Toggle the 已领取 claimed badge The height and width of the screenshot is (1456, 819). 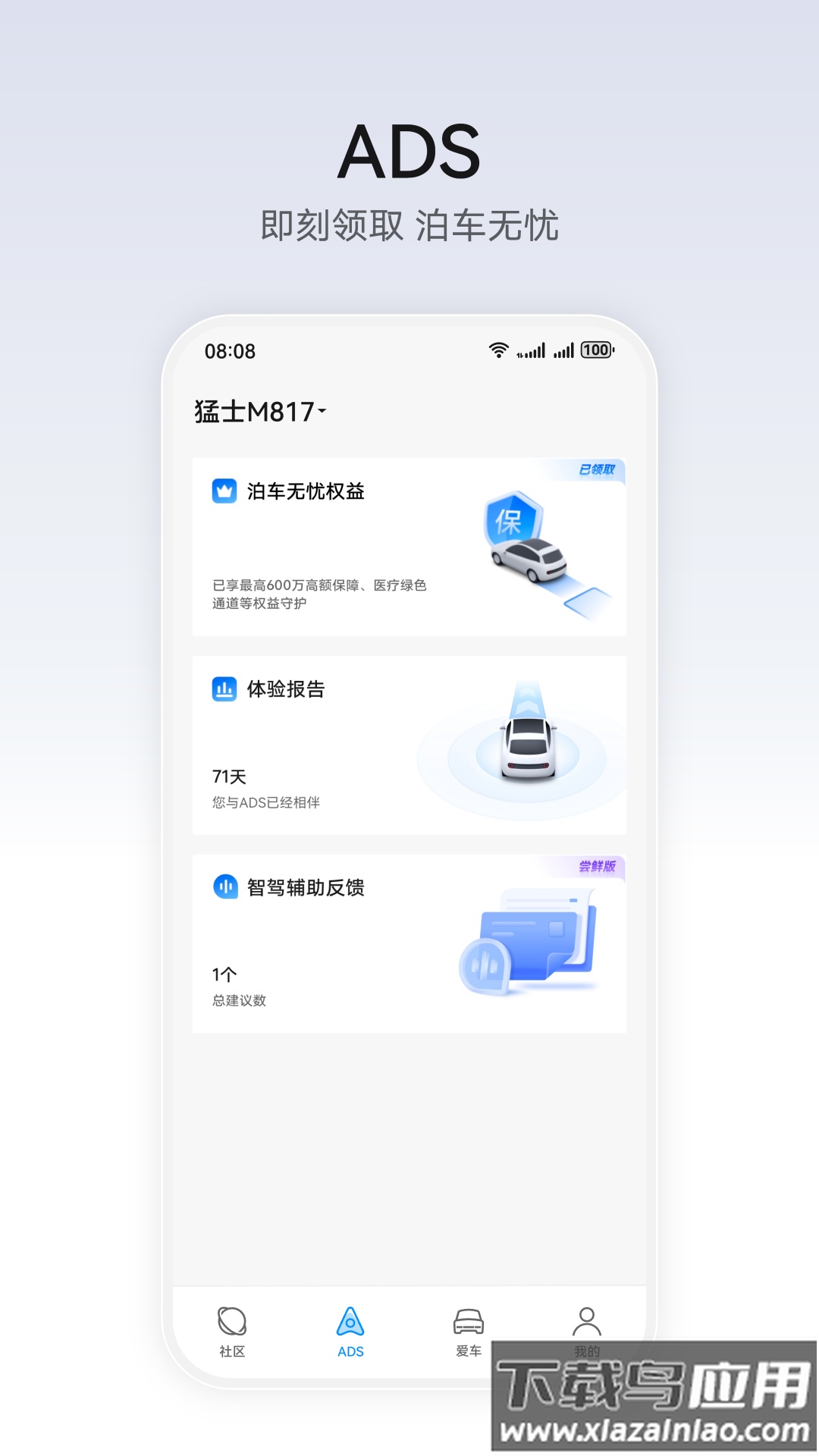(596, 470)
